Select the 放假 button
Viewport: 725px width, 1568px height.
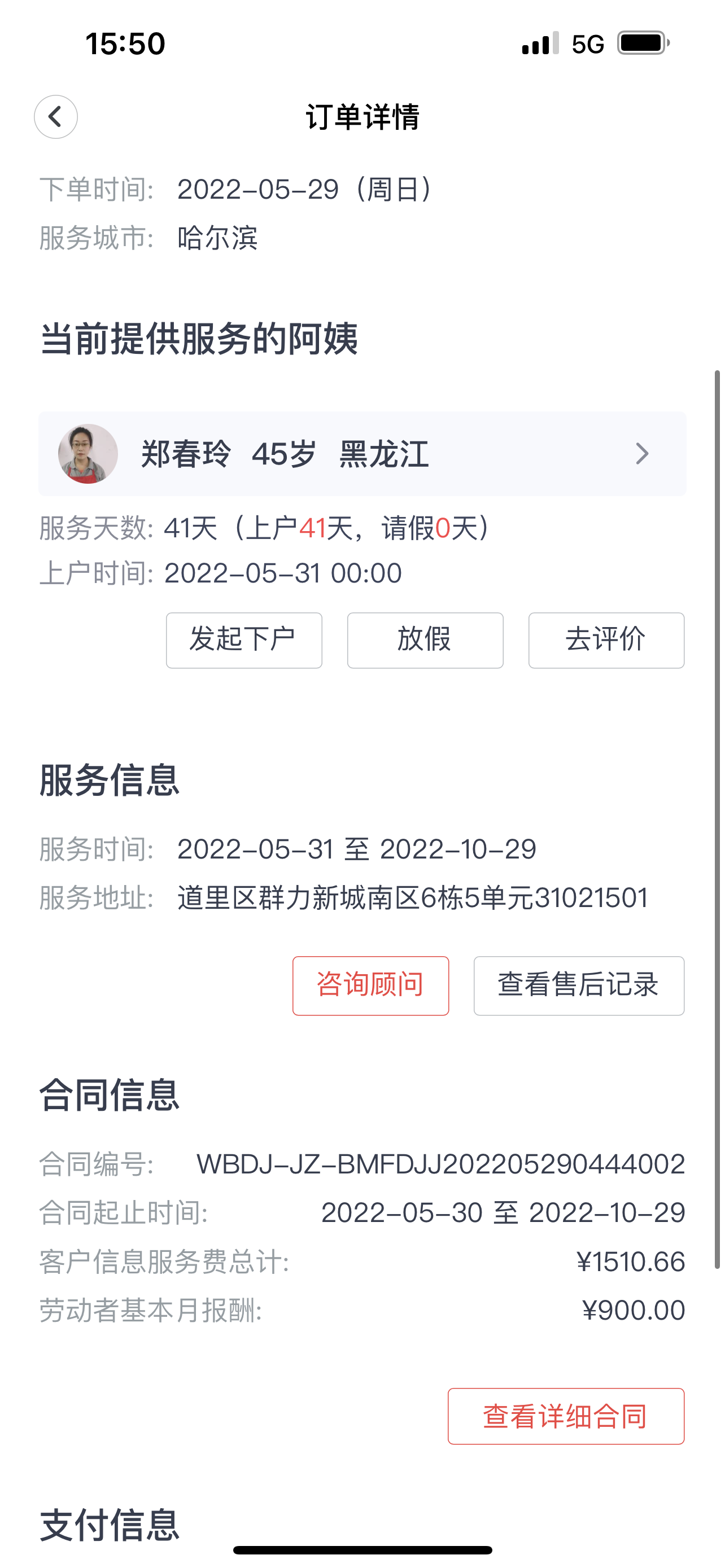[x=425, y=640]
